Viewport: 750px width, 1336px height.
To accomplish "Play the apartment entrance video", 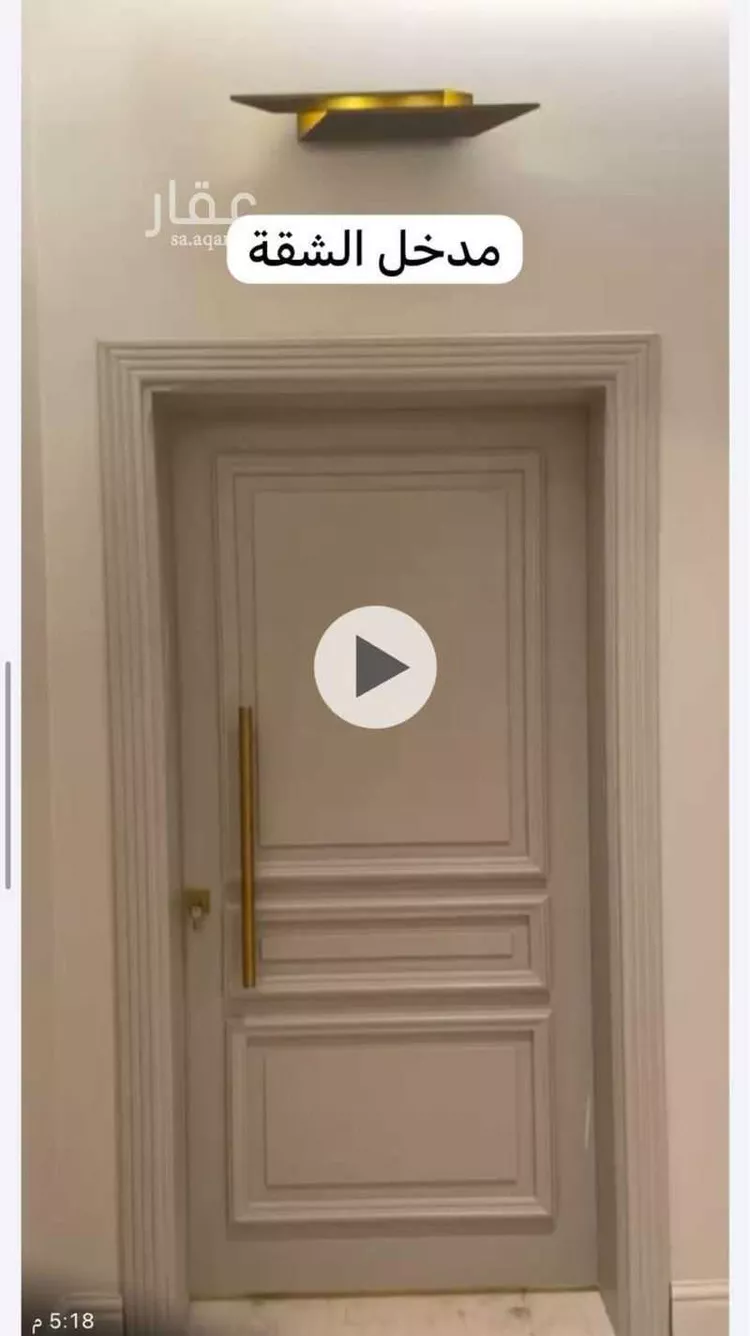I will pos(375,667).
